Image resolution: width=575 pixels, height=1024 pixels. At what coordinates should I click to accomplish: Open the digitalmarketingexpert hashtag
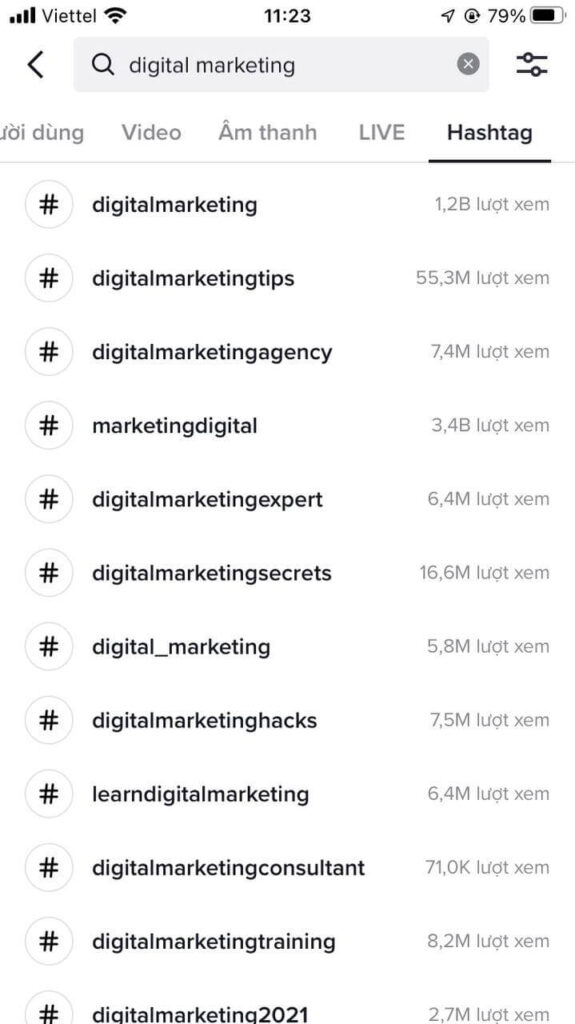click(x=288, y=500)
